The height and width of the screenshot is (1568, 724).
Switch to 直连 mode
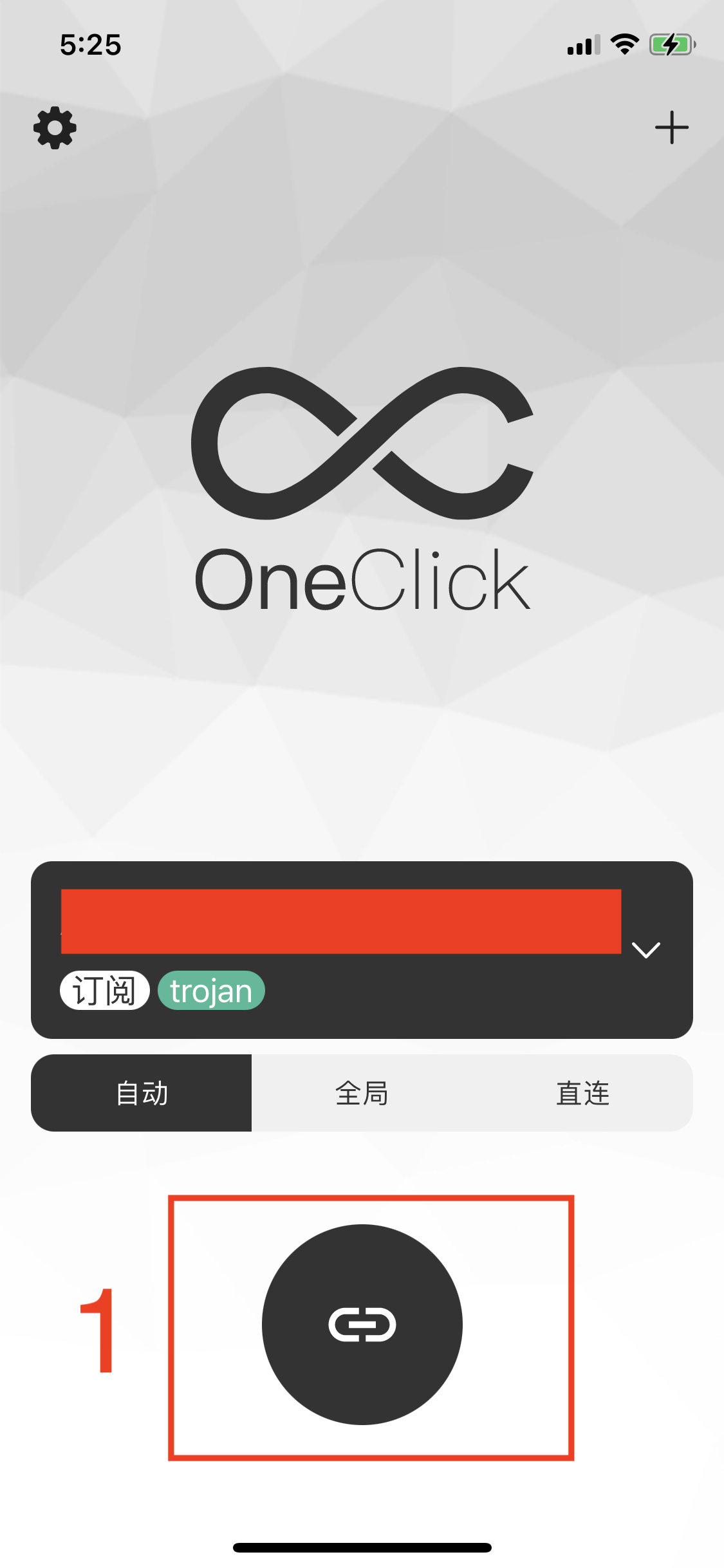pyautogui.click(x=582, y=1093)
